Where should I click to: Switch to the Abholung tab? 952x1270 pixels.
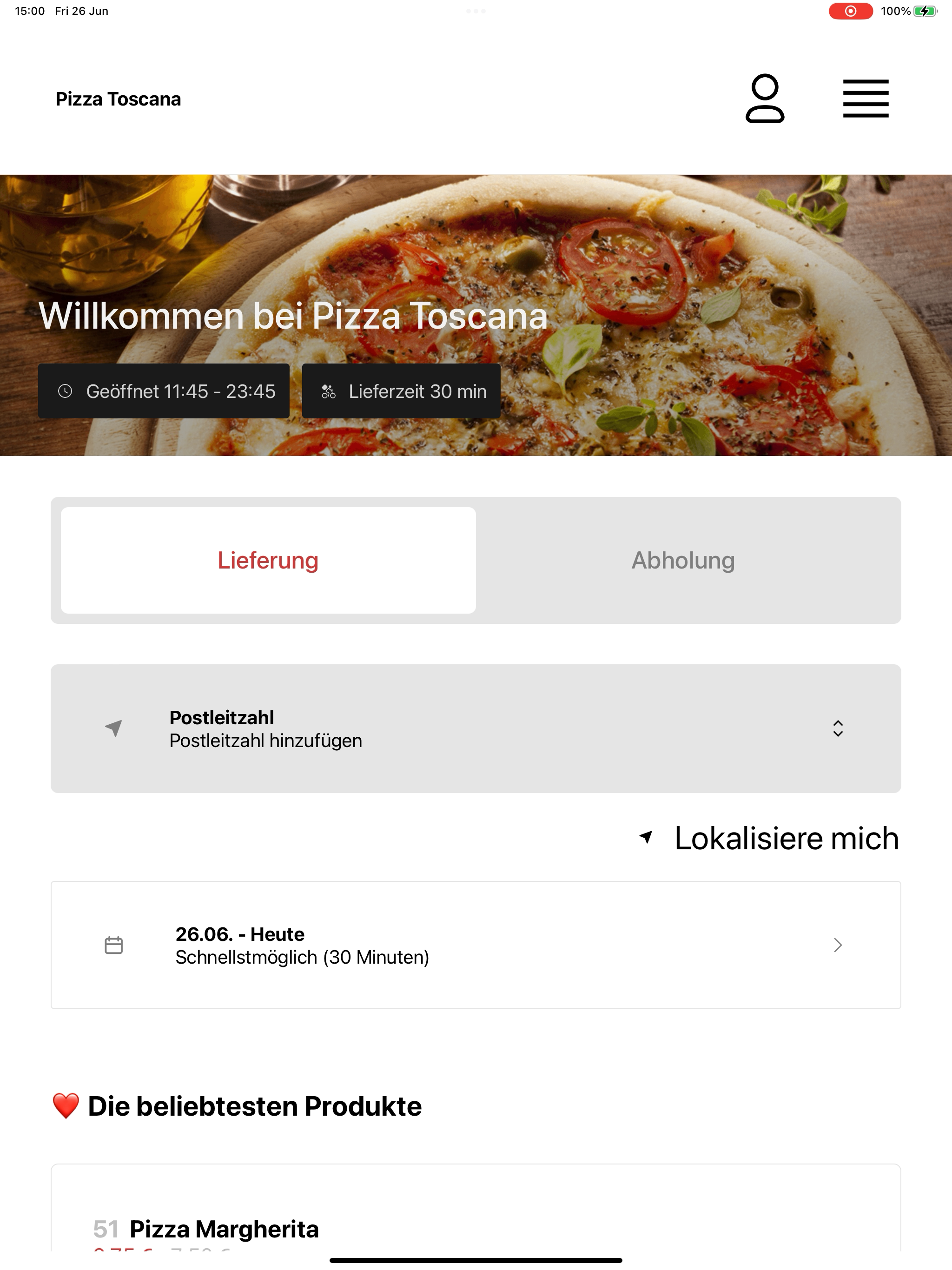tap(683, 560)
